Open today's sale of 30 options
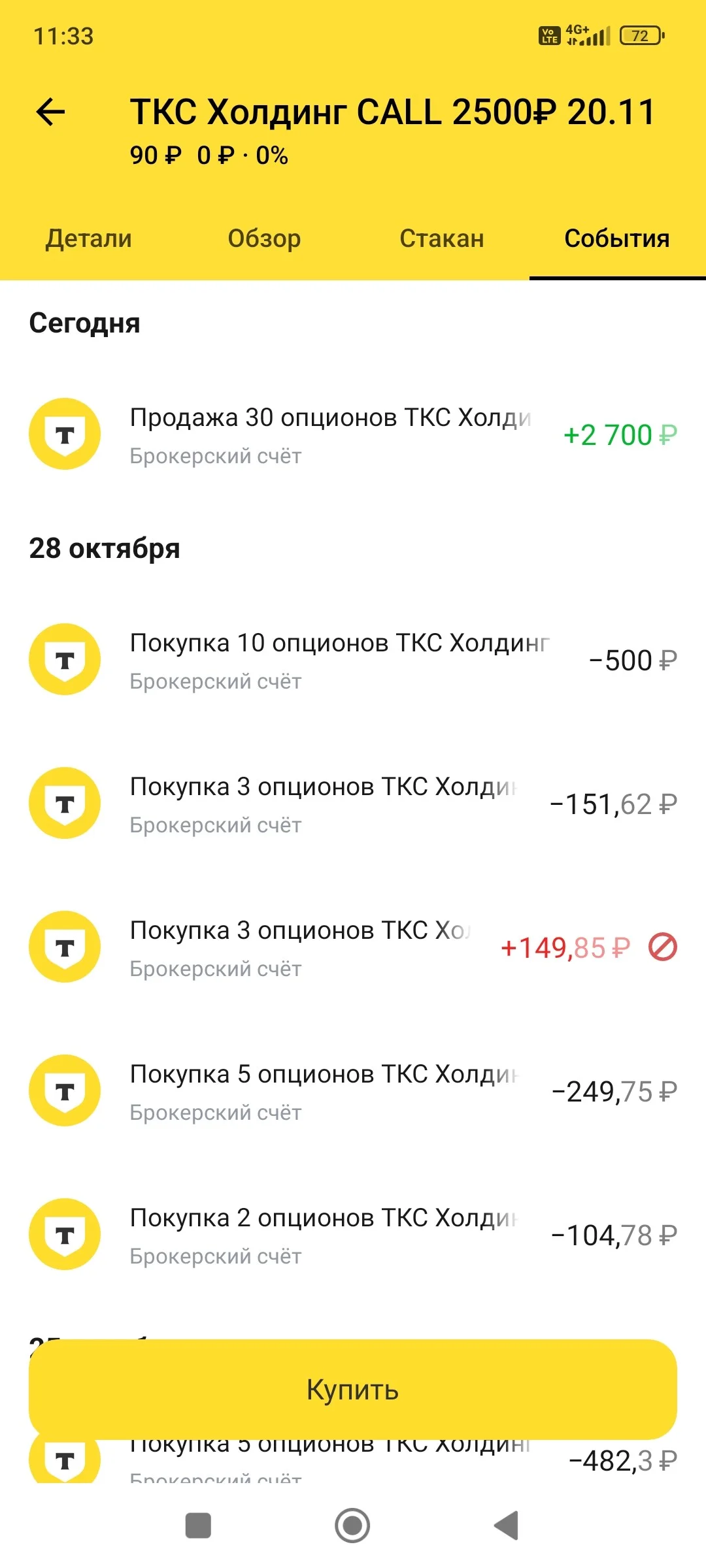706x1568 pixels. point(353,434)
